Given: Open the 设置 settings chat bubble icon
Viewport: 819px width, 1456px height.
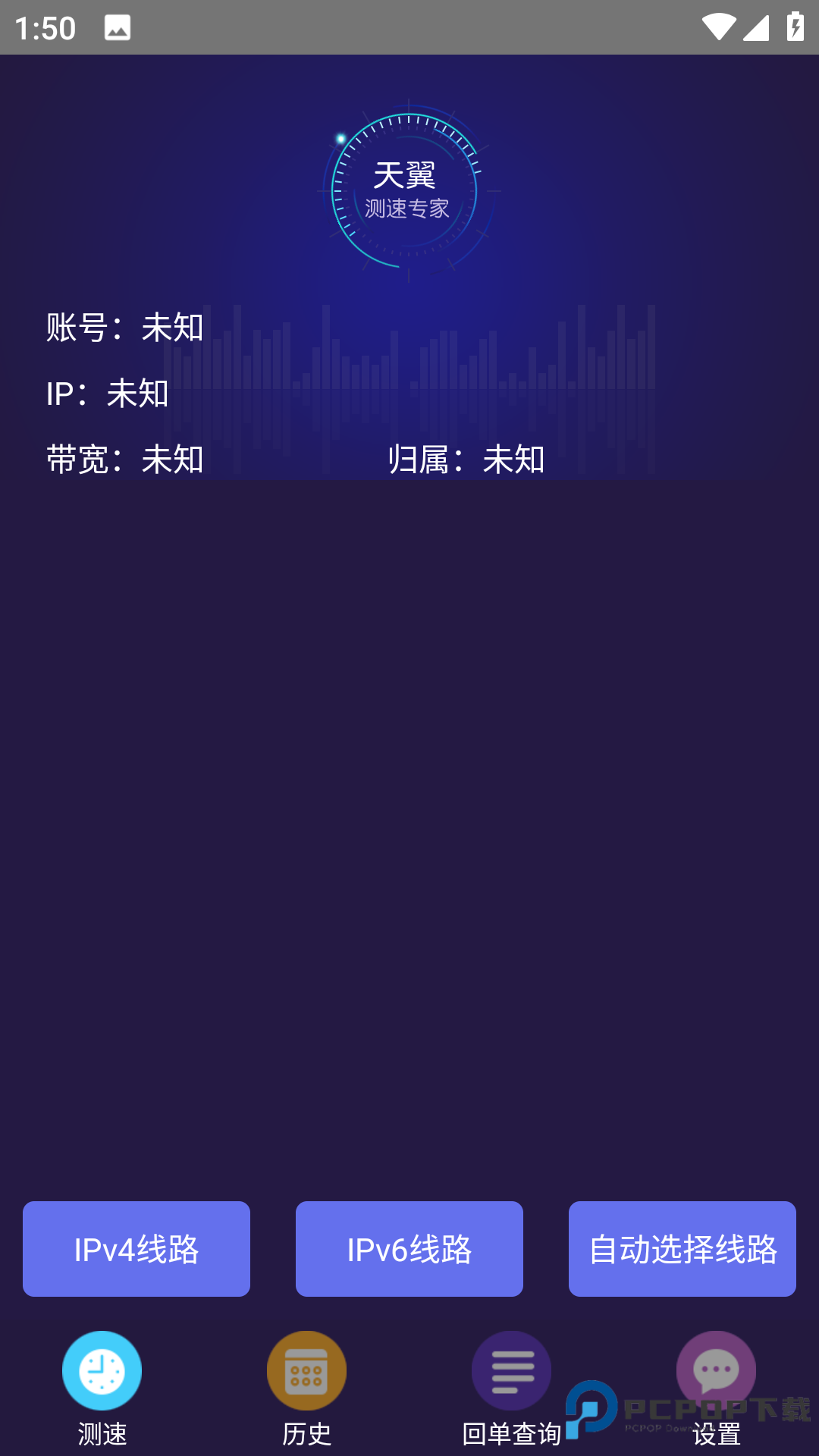Looking at the screenshot, I should click(715, 1370).
